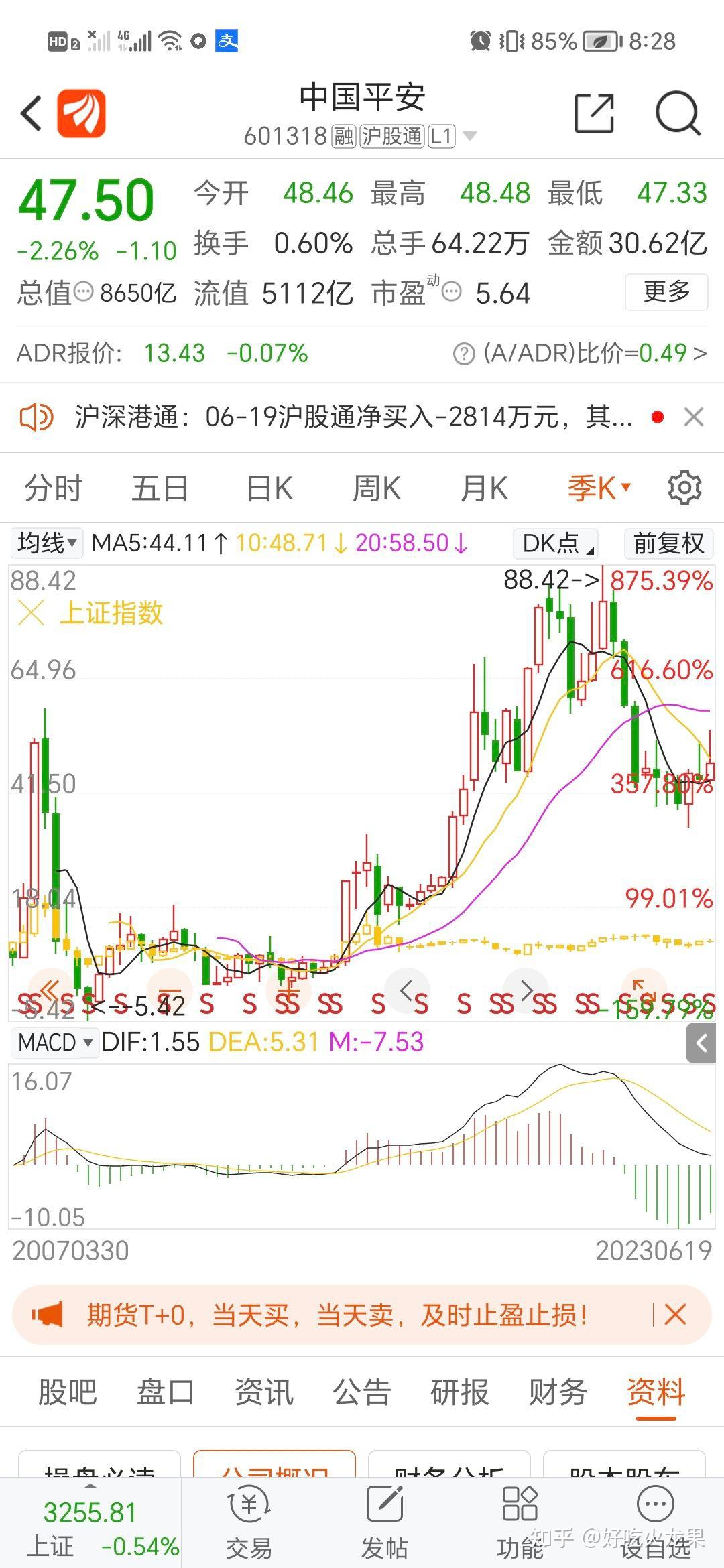Tap the question mark beside A/ADR比价

click(x=463, y=353)
